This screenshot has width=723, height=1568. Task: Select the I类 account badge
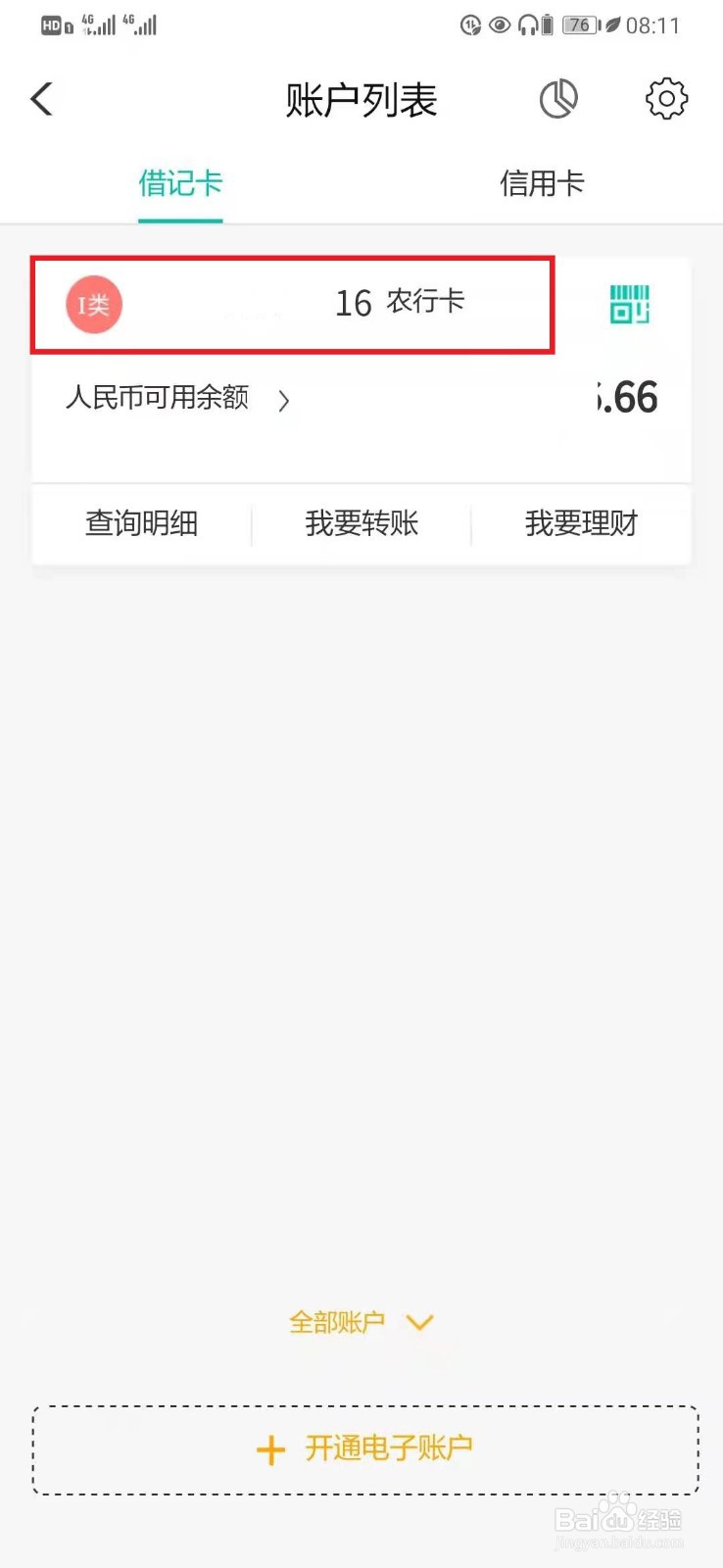point(93,305)
